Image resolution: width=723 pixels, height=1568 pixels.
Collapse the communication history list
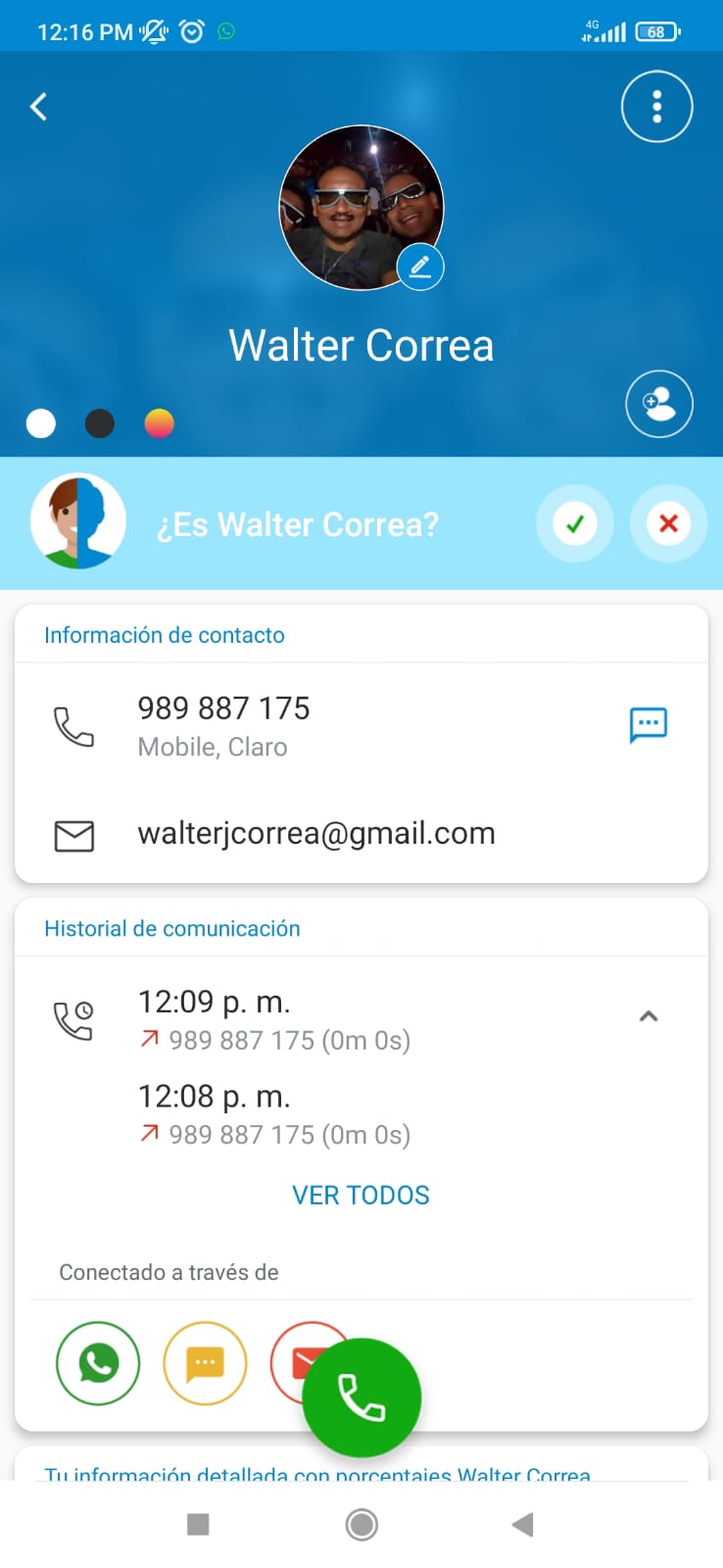(649, 1016)
